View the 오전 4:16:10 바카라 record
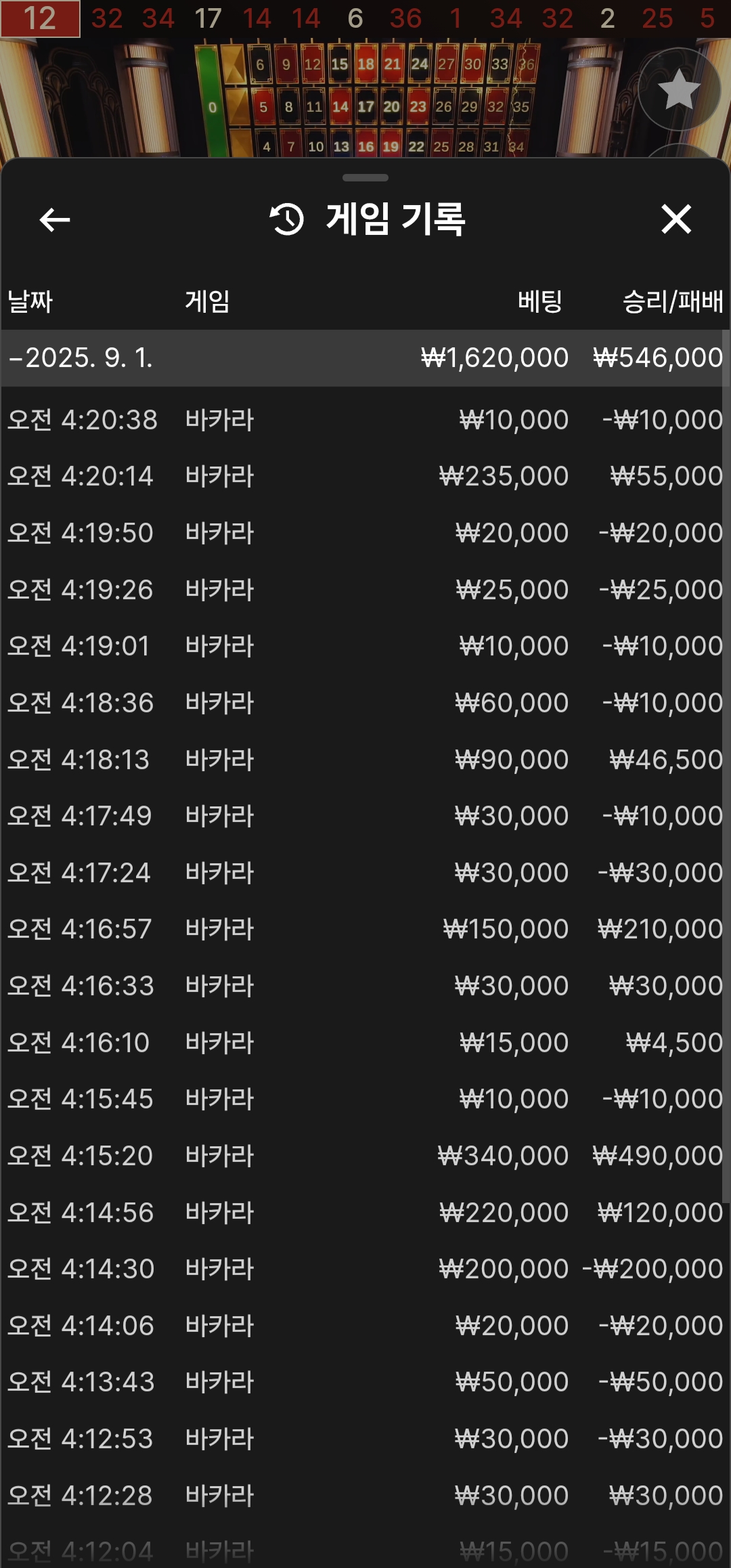731x1568 pixels. [365, 1043]
